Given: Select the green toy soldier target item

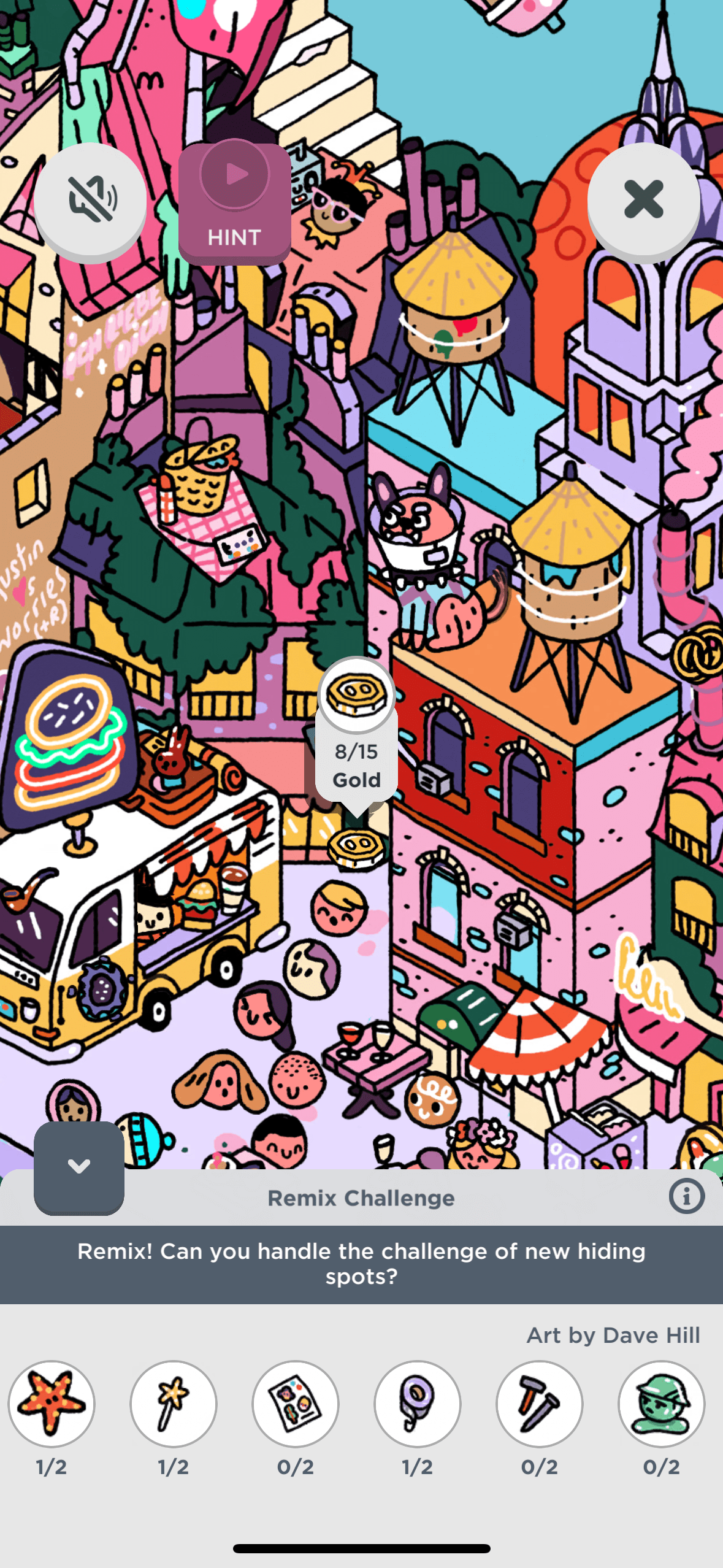Looking at the screenshot, I should [x=661, y=1404].
